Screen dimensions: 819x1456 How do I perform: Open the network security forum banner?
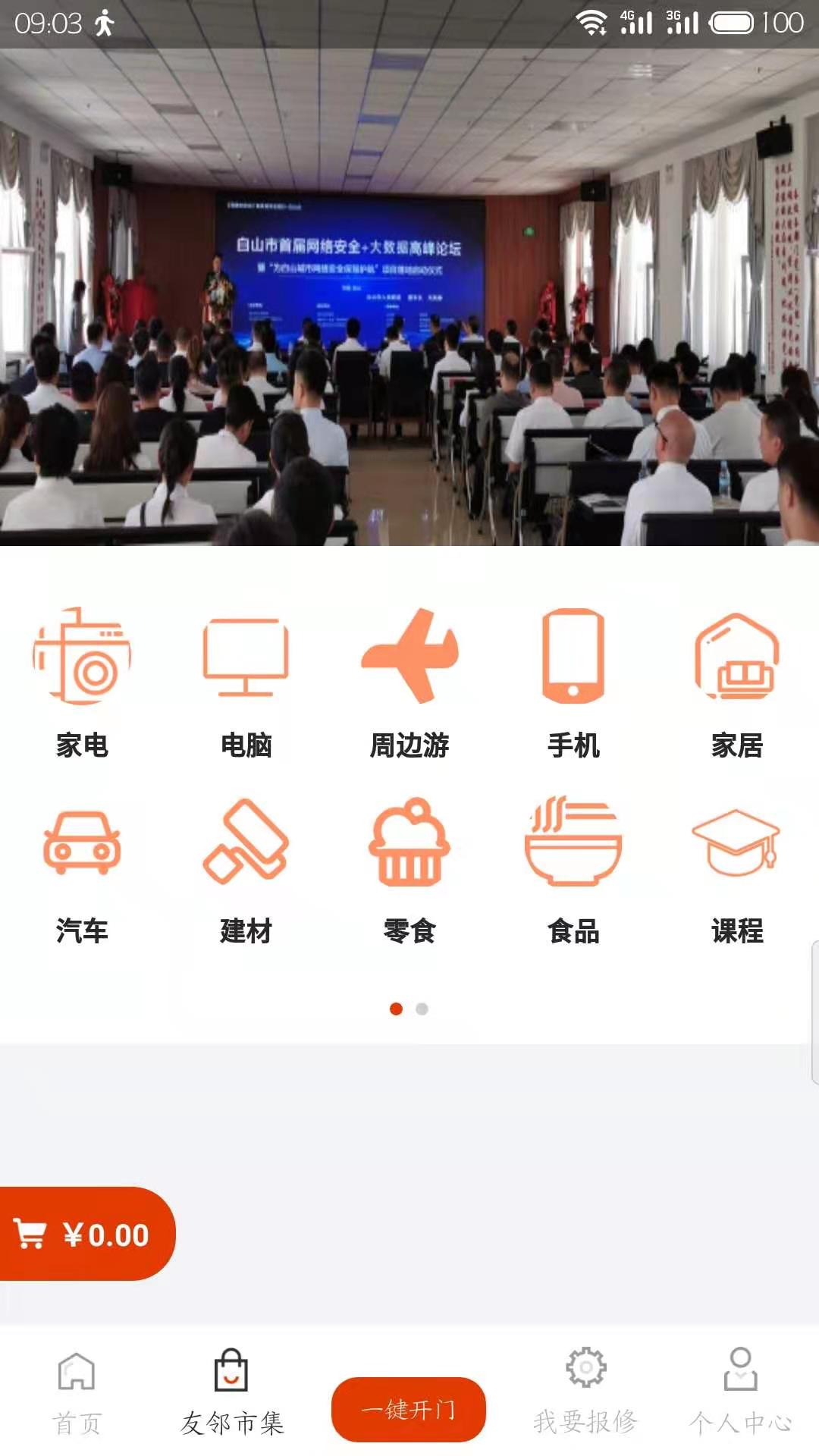pos(409,297)
